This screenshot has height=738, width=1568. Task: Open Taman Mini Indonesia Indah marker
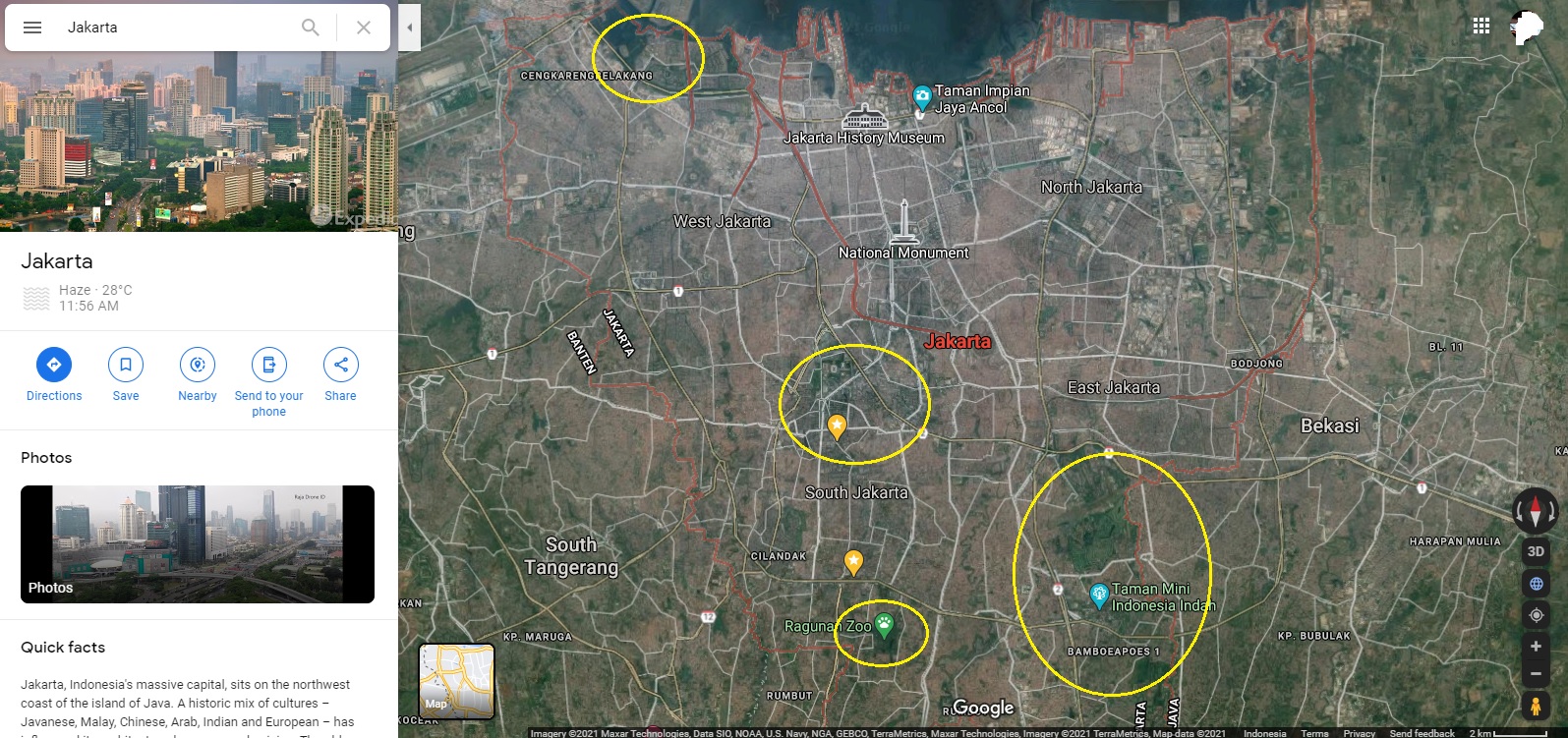tap(1099, 595)
